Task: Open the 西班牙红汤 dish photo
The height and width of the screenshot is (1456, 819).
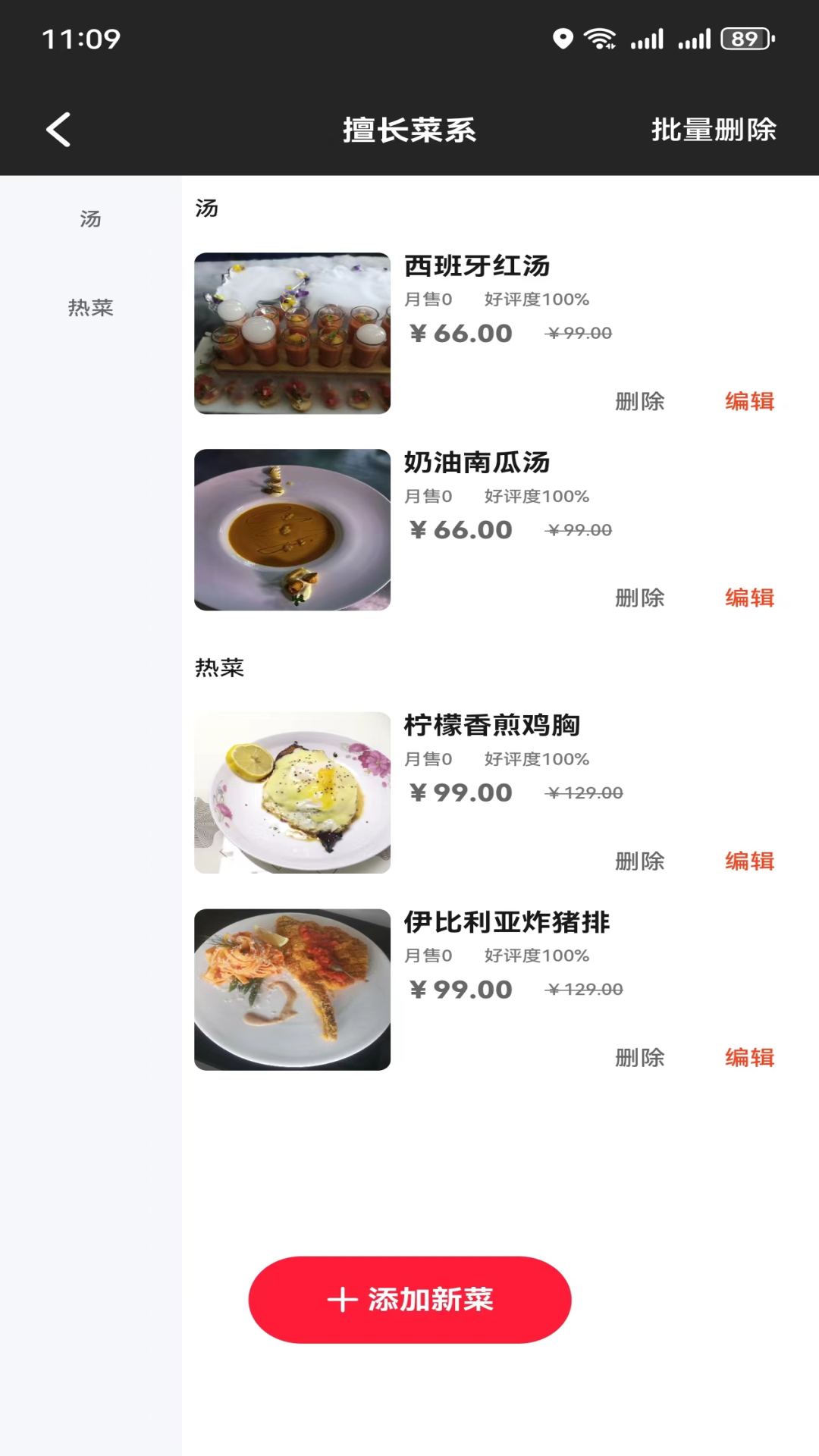Action: [x=292, y=334]
